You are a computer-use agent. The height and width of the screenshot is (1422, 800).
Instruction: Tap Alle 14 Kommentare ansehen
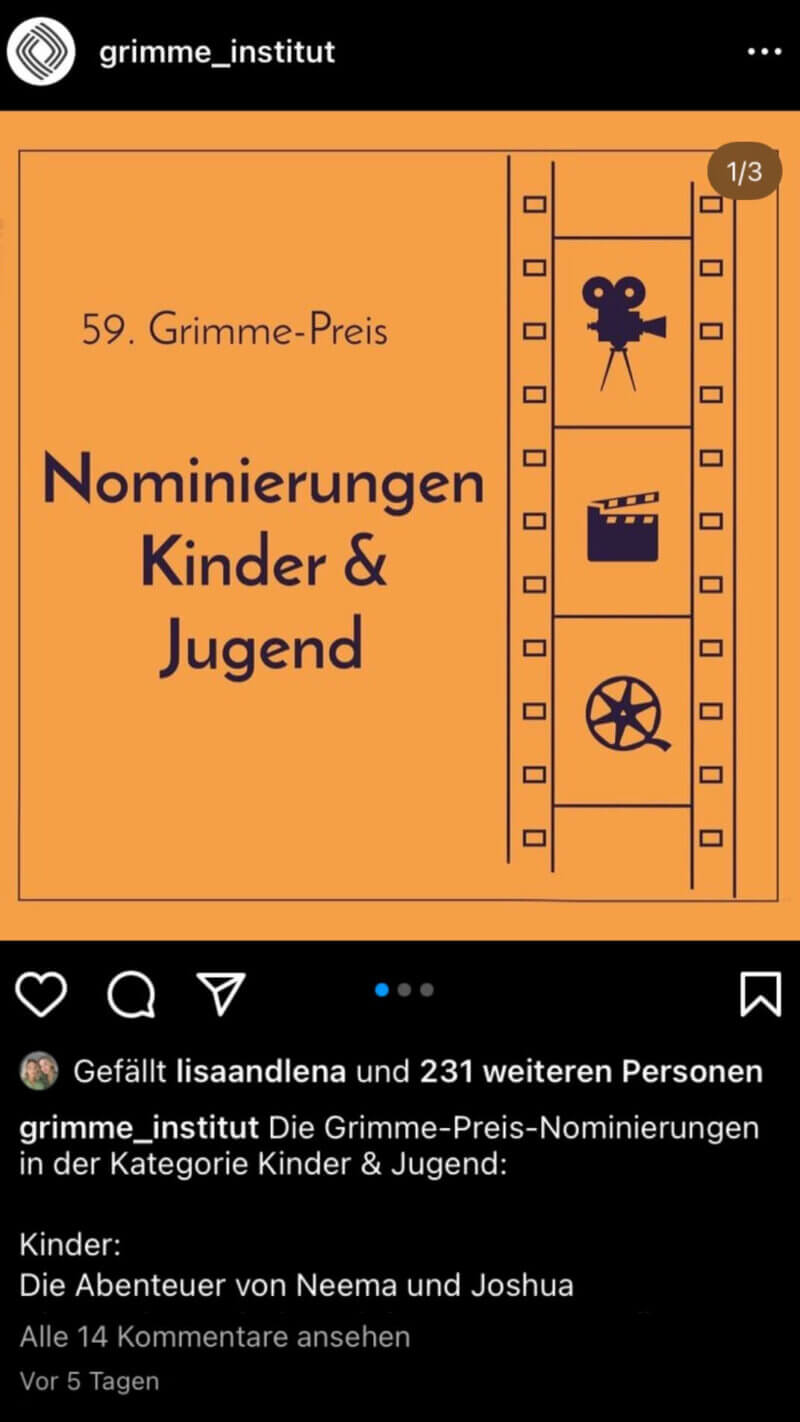pos(215,1337)
